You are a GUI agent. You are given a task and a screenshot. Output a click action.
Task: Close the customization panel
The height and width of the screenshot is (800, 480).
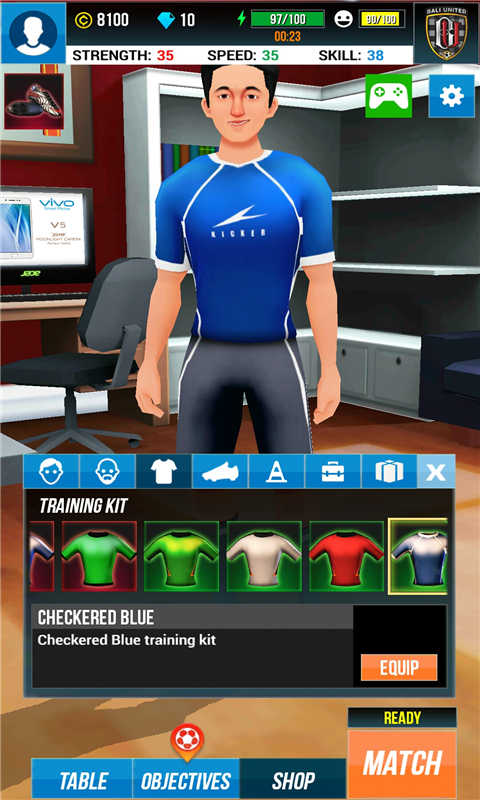[436, 472]
